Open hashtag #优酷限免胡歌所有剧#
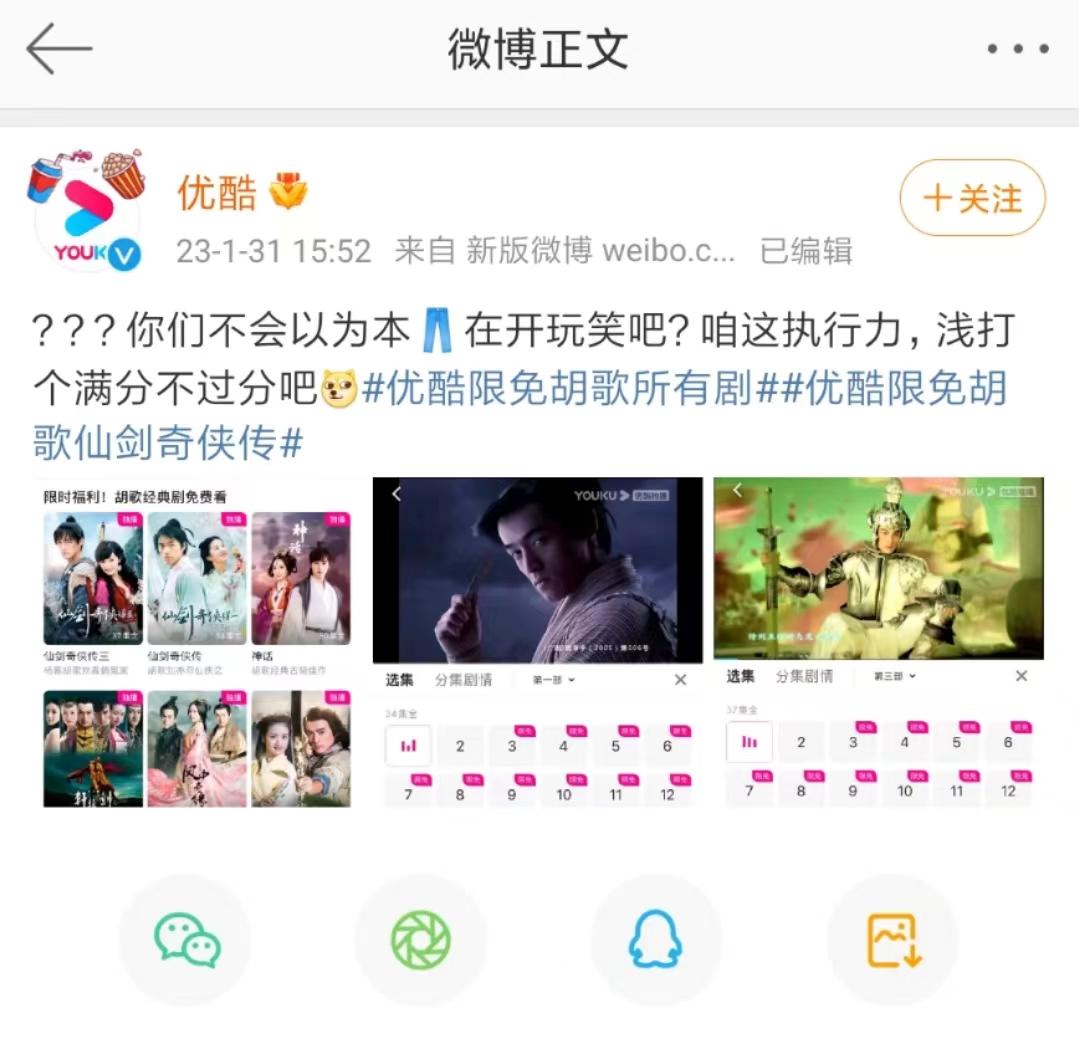1079x1049 pixels. pyautogui.click(x=560, y=388)
